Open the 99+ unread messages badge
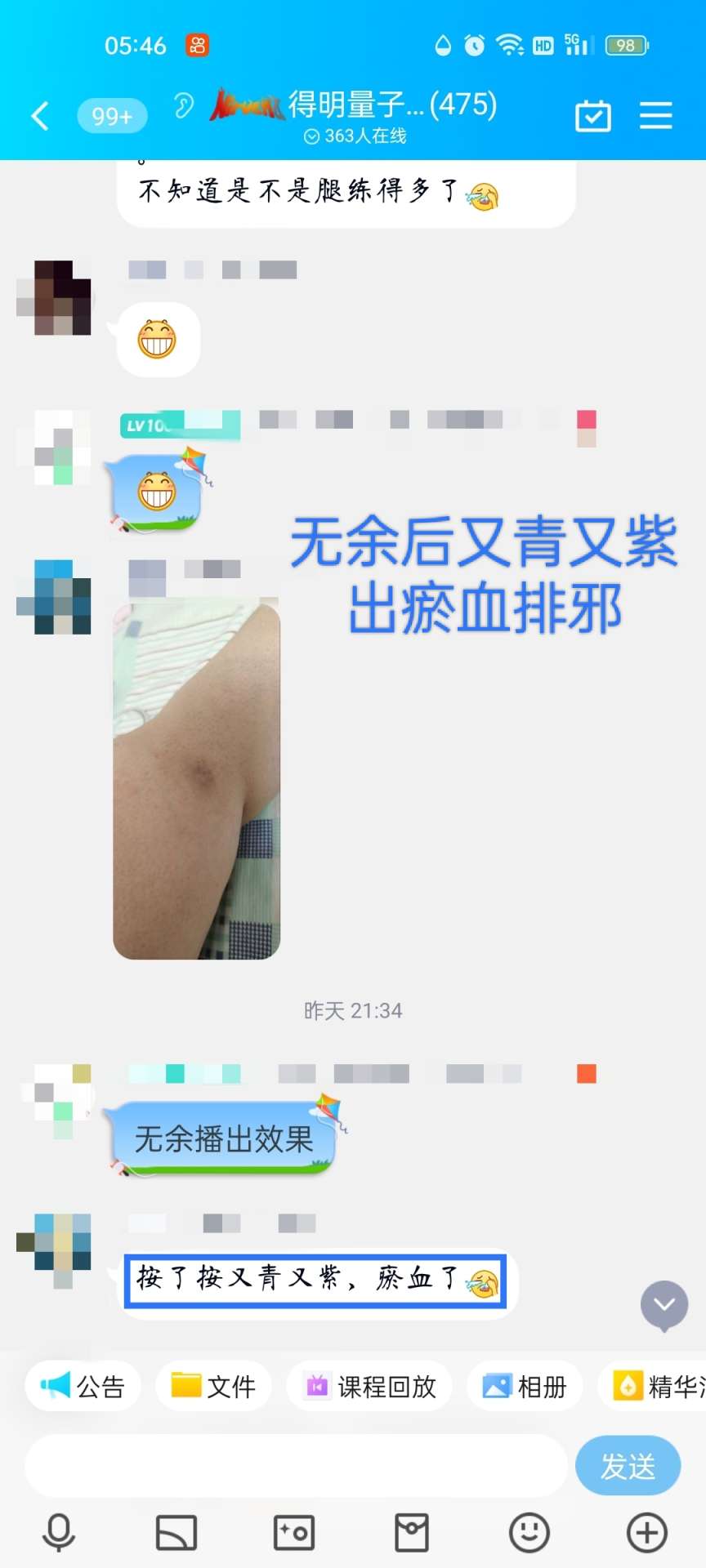The image size is (706, 1568). [x=112, y=116]
